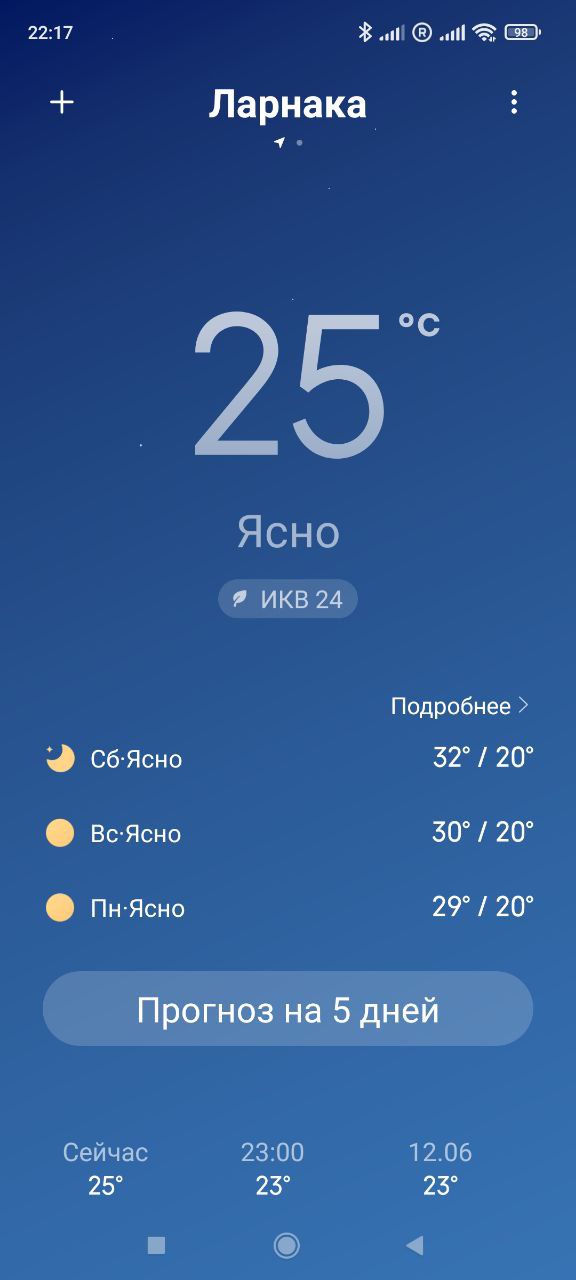
Task: Open the three-dot overflow menu
Action: pyautogui.click(x=514, y=102)
